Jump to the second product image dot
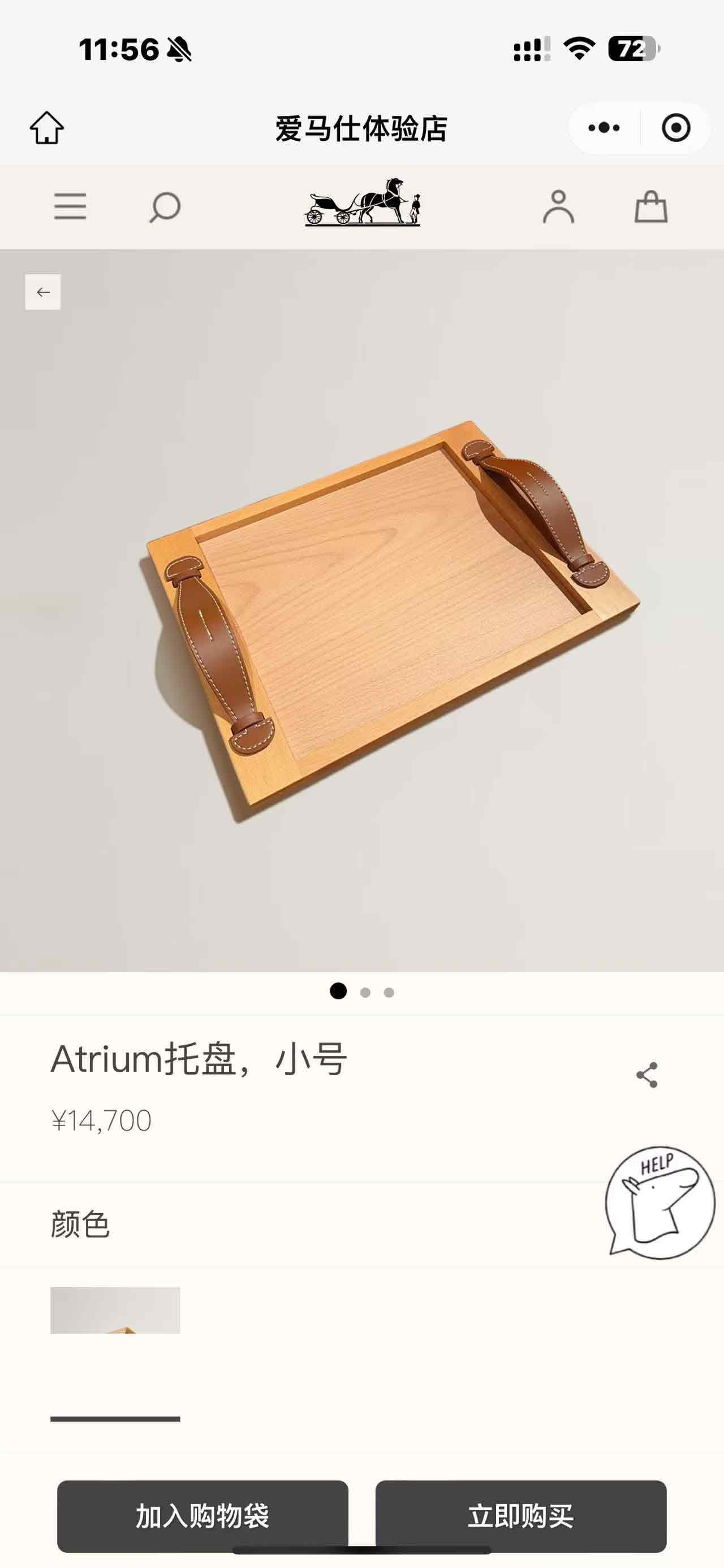724x1568 pixels. 365,993
